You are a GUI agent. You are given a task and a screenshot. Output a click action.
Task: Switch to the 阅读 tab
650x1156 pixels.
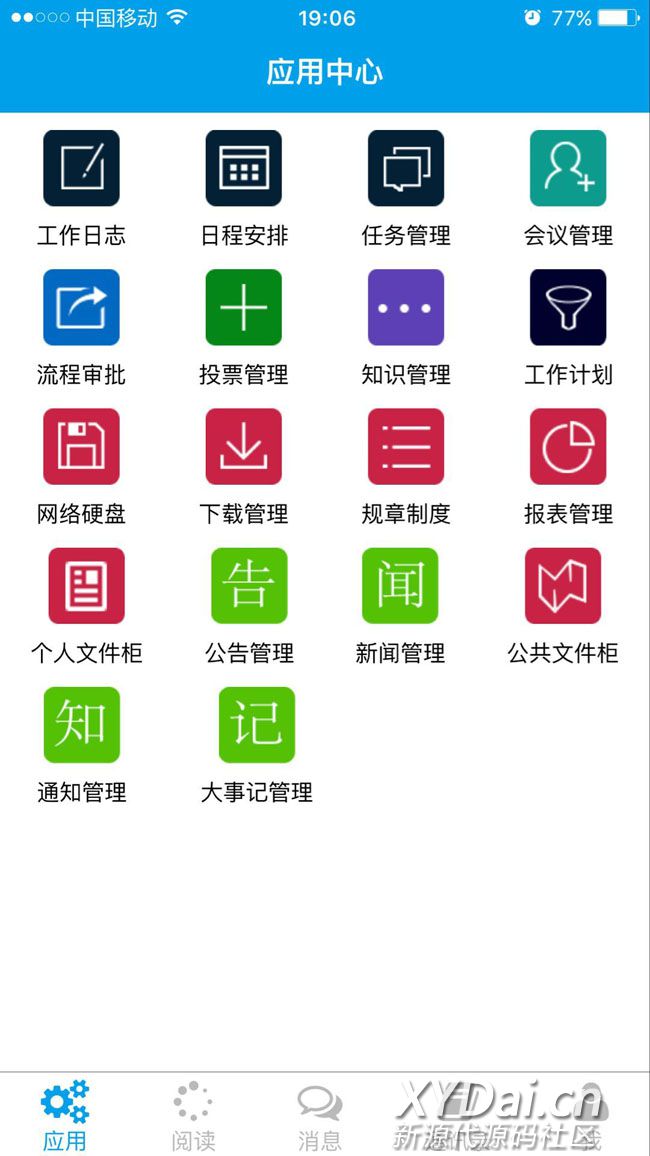coord(193,1115)
